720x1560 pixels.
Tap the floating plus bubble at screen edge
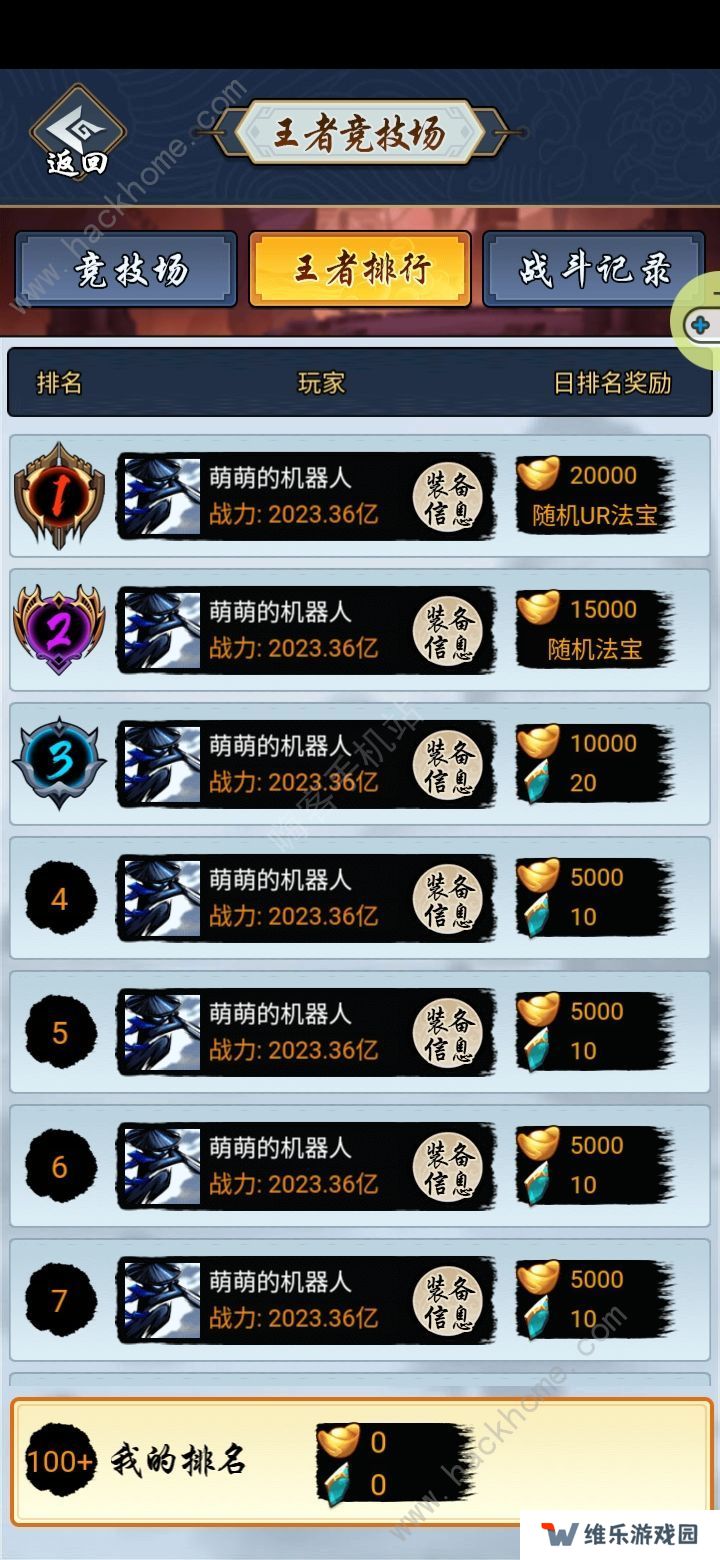pyautogui.click(x=701, y=325)
